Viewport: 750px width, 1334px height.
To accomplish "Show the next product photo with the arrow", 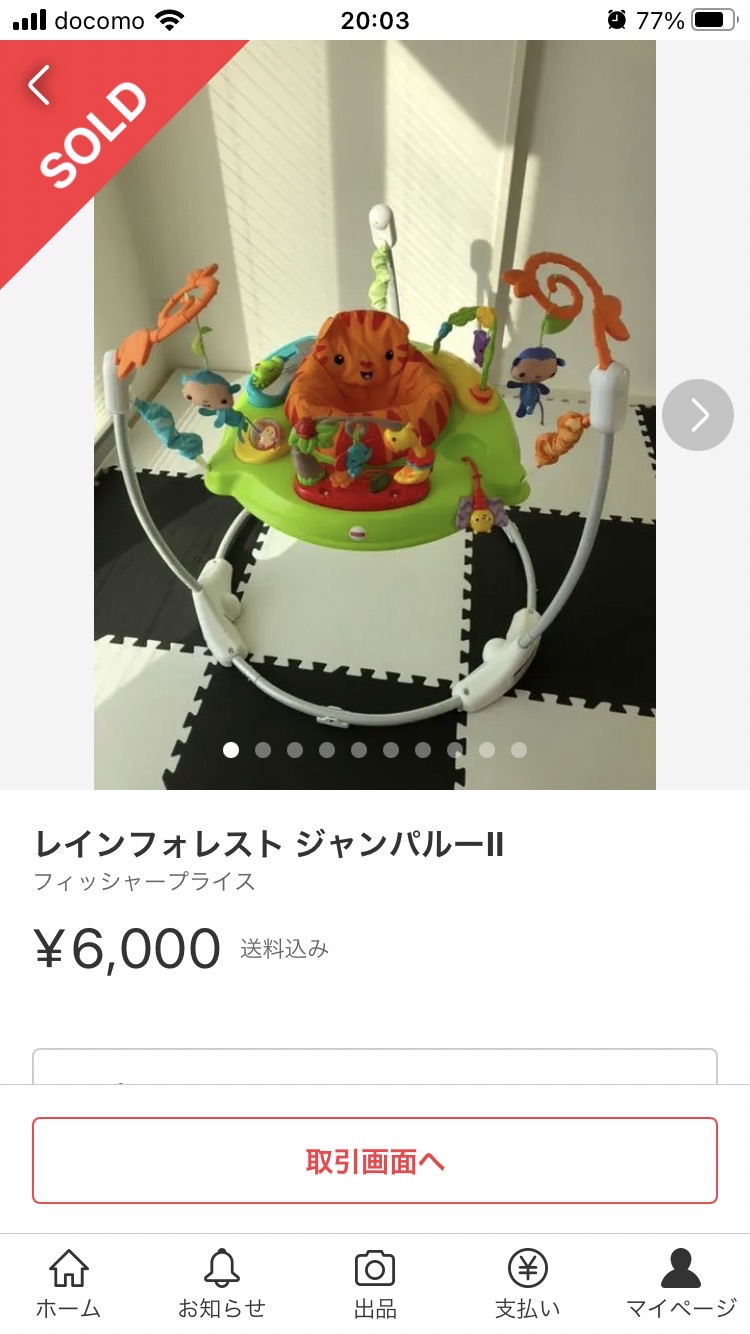I will tap(698, 415).
